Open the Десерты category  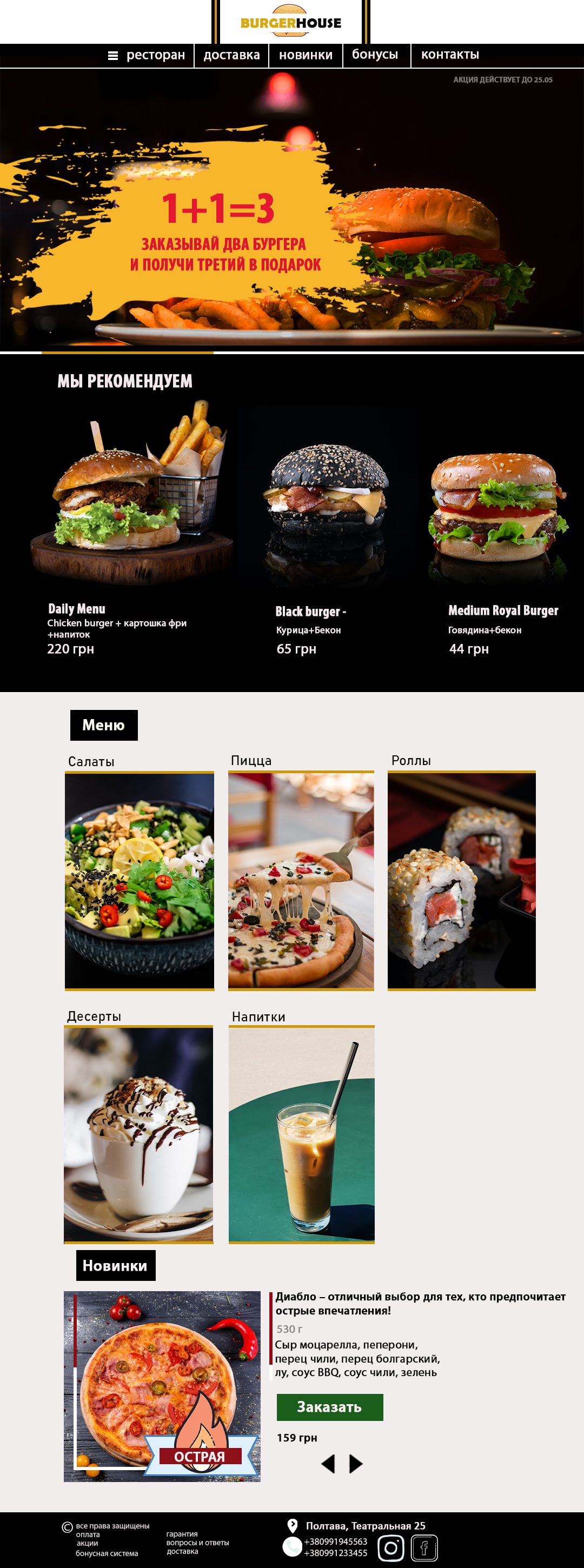139,1134
